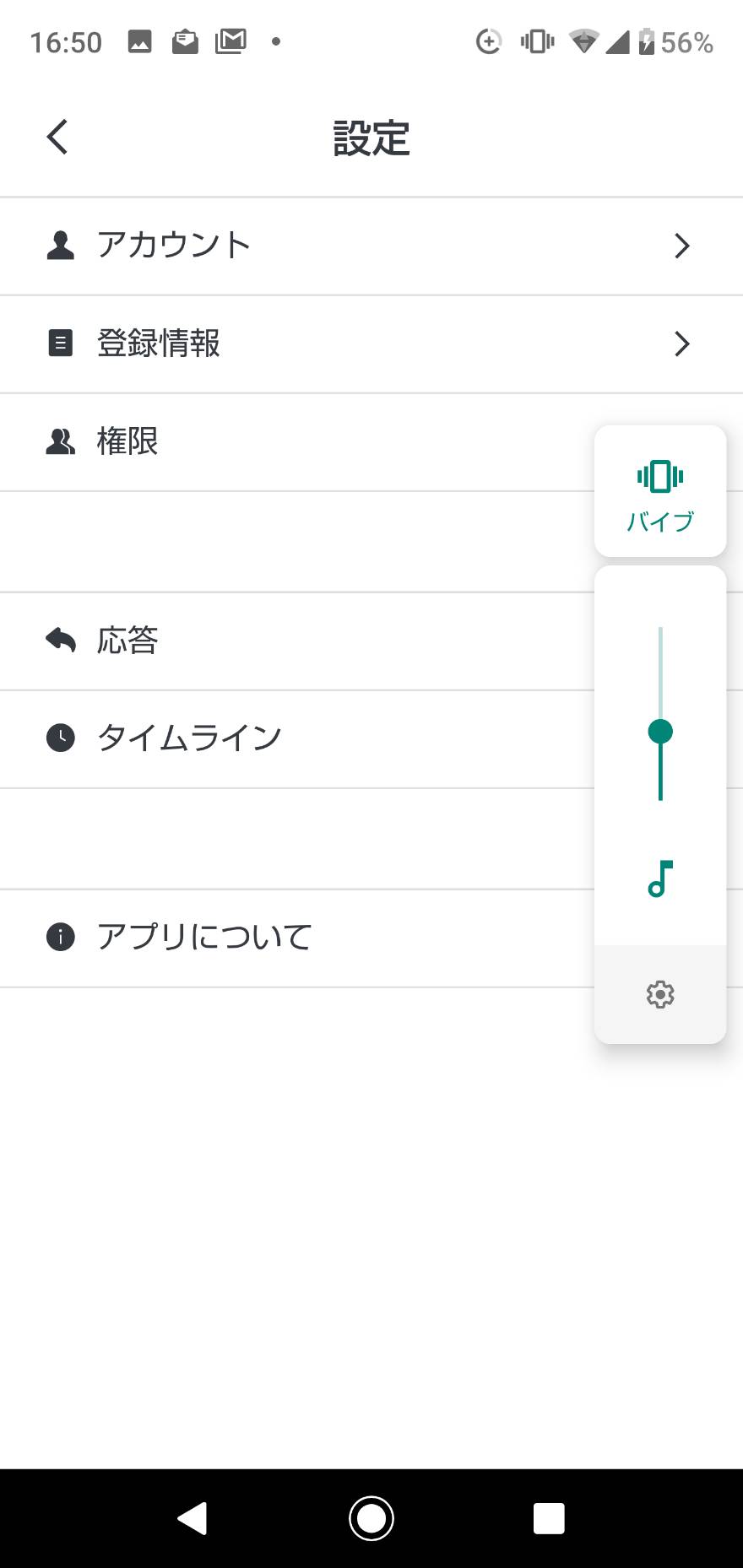This screenshot has width=743, height=1568.
Task: Open the 登録情報 row
Action: 371,344
